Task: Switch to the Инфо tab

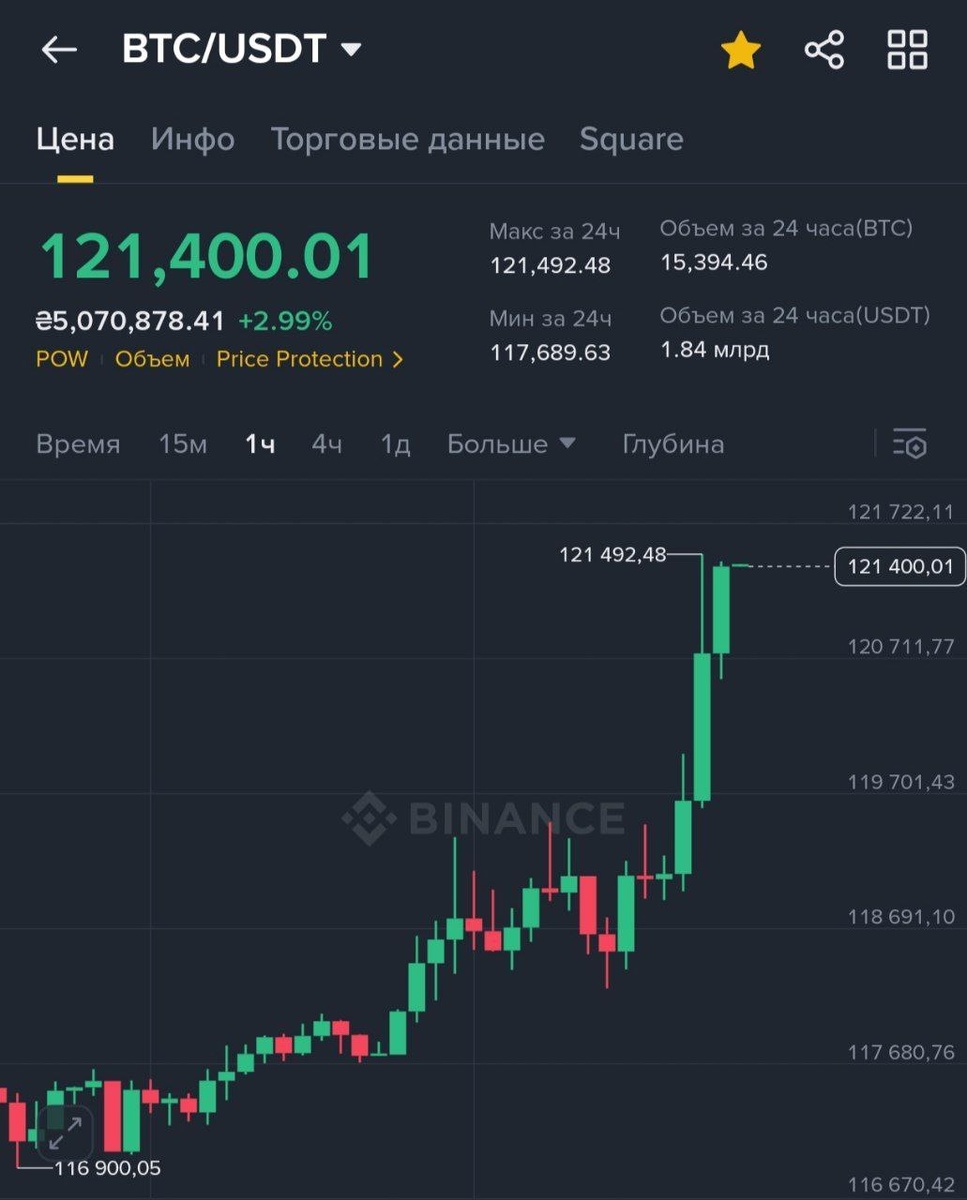Action: click(x=193, y=139)
